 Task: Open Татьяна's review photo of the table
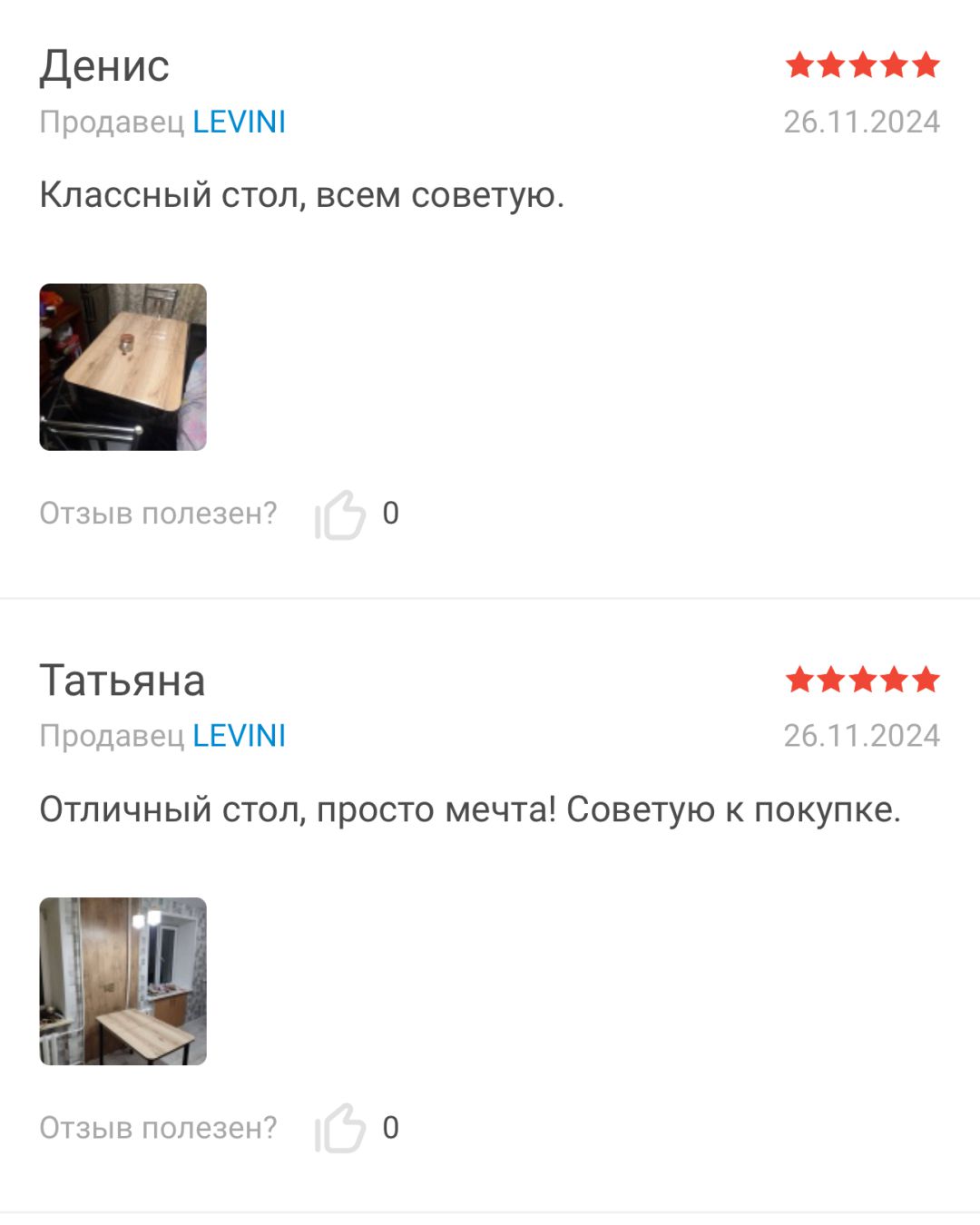122,981
